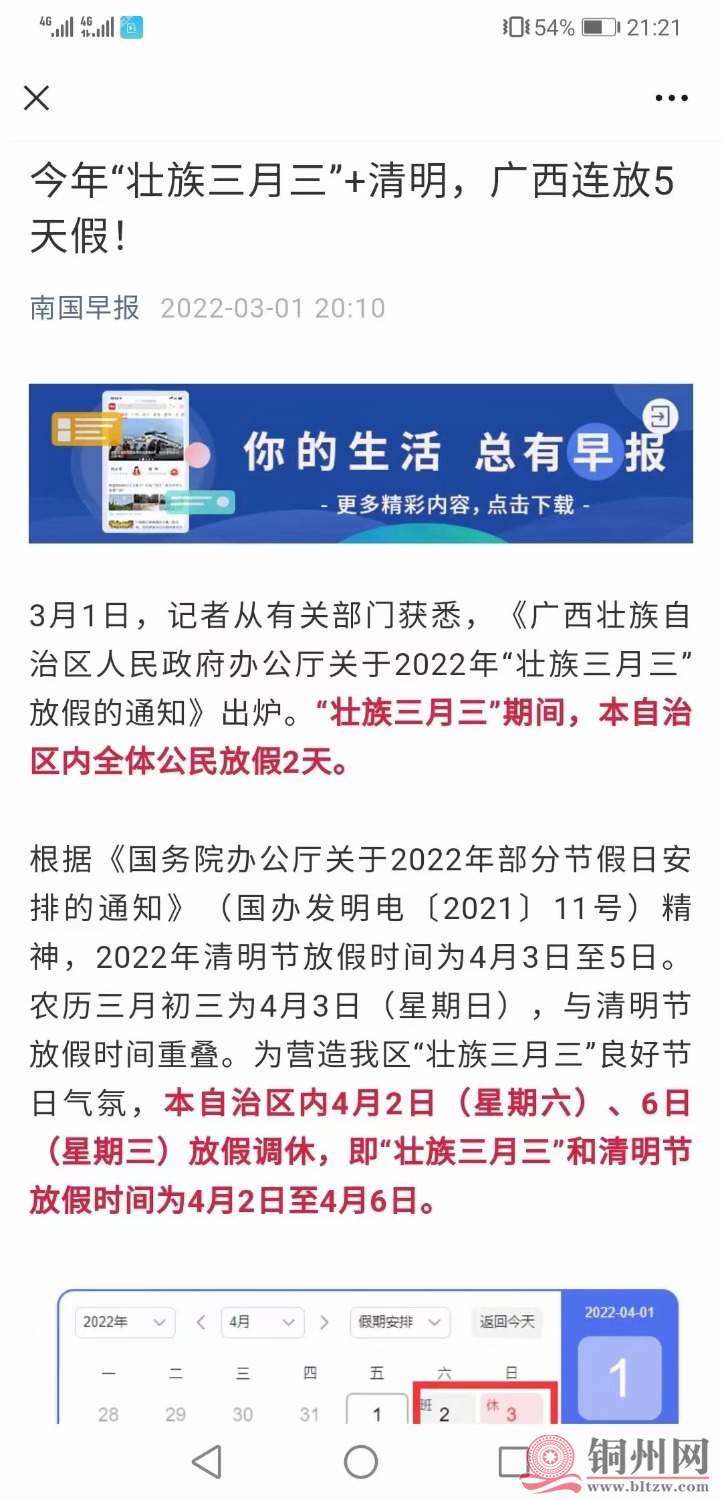
Task: Open the 你的生活 总有早报 download banner
Action: point(360,463)
